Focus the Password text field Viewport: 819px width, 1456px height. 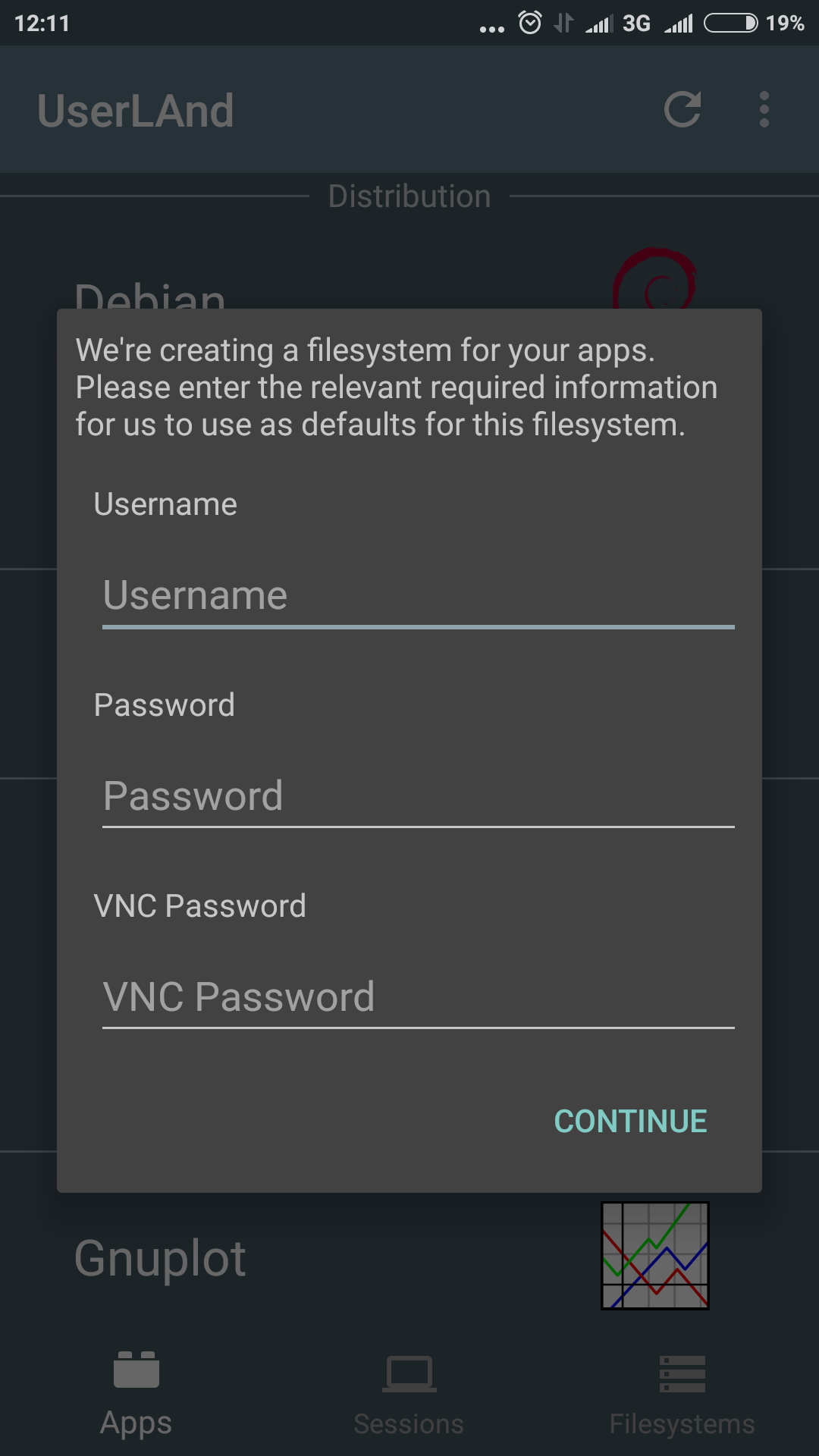click(418, 797)
